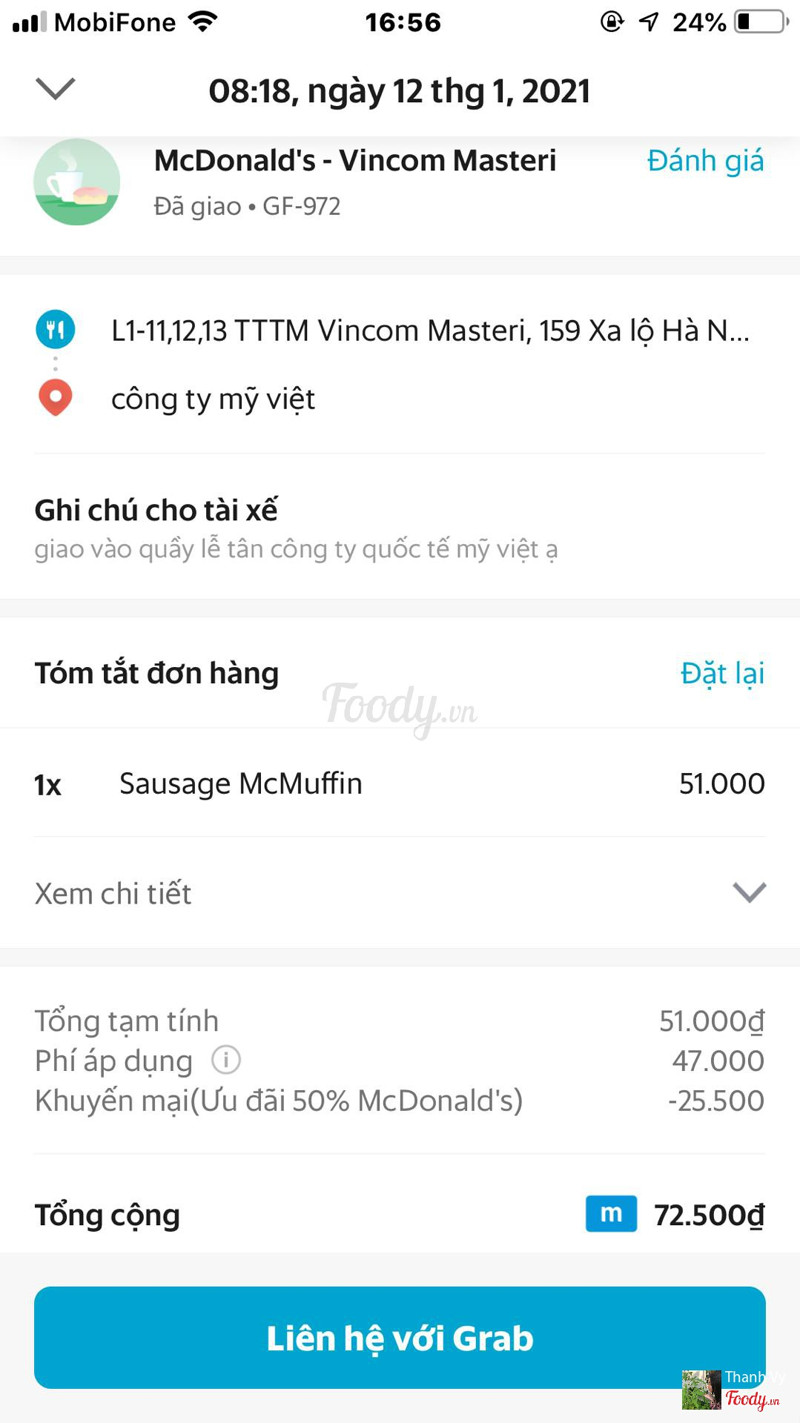
Task: Tap Đánh giá to rate McDonald's
Action: (x=705, y=161)
